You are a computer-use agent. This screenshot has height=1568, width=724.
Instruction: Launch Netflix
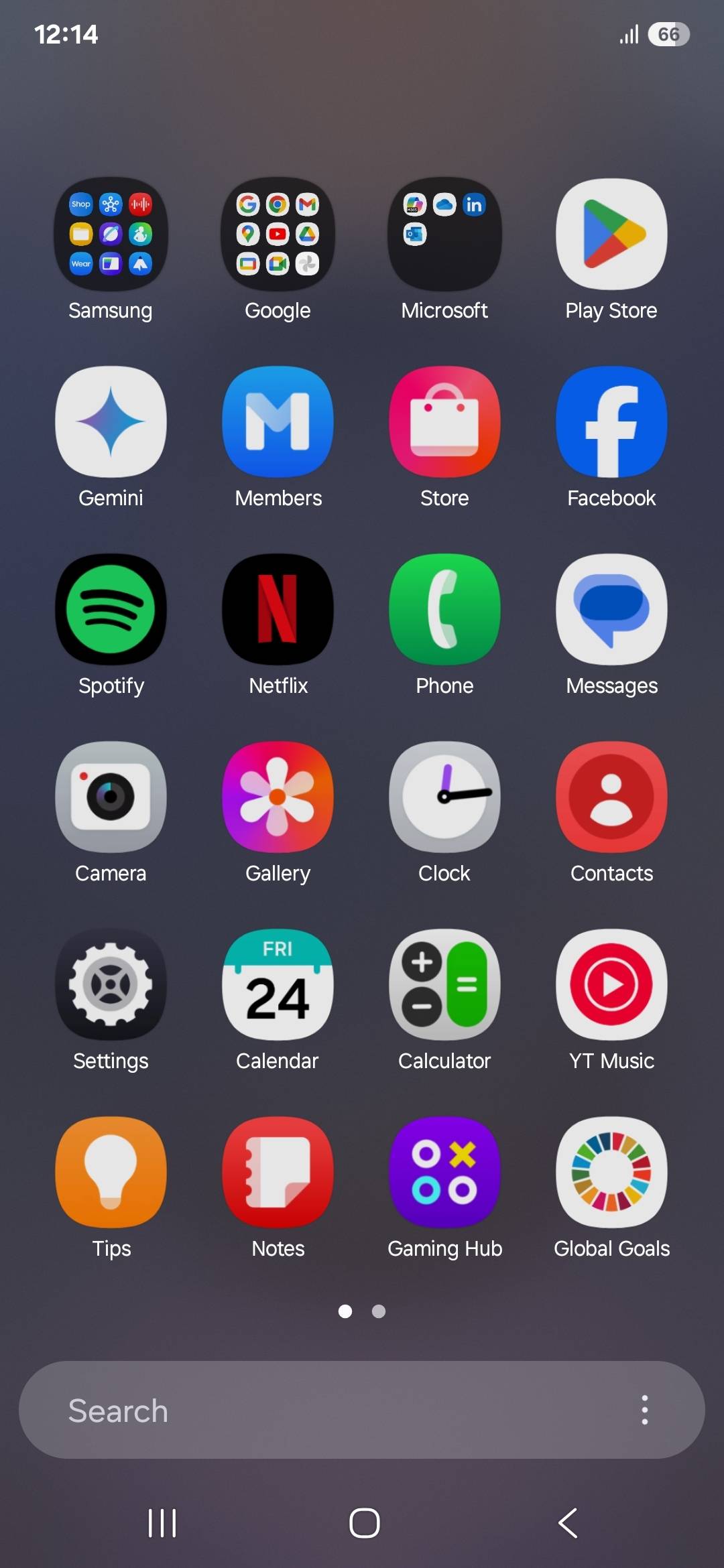[278, 610]
